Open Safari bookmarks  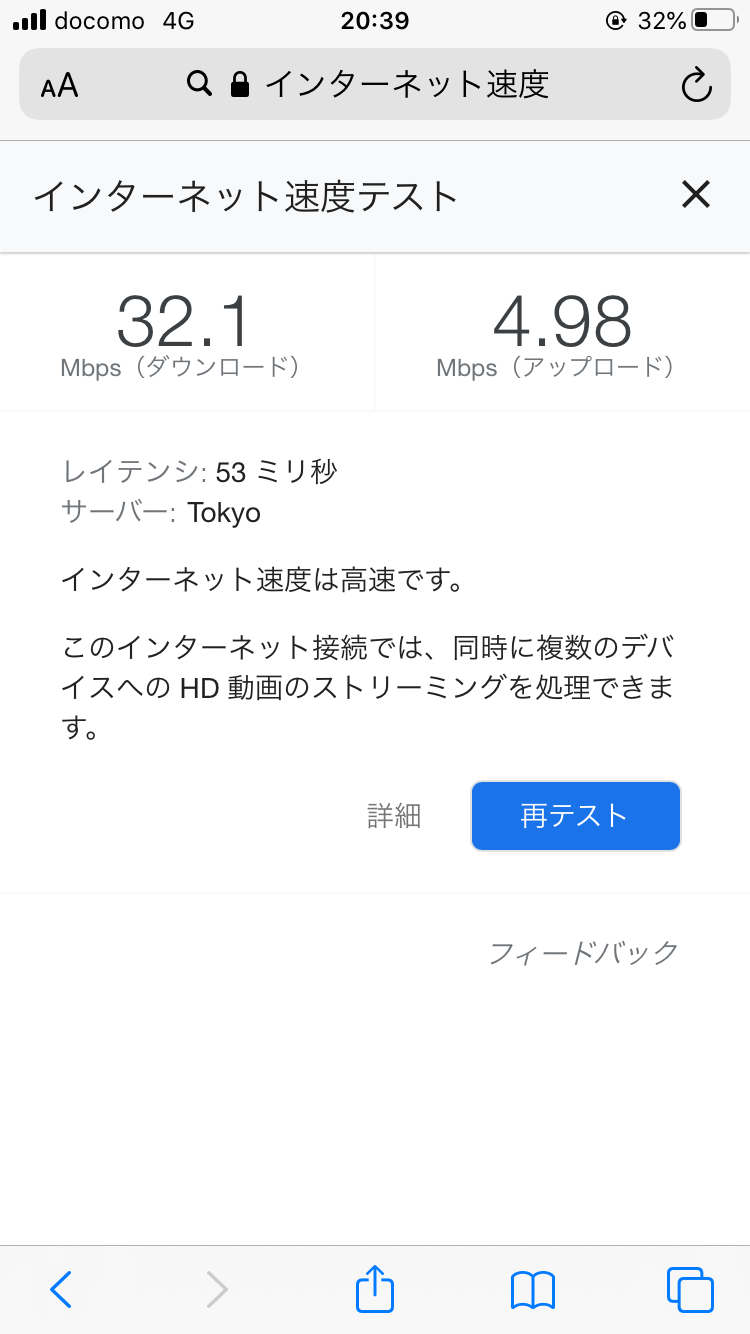click(x=532, y=1290)
